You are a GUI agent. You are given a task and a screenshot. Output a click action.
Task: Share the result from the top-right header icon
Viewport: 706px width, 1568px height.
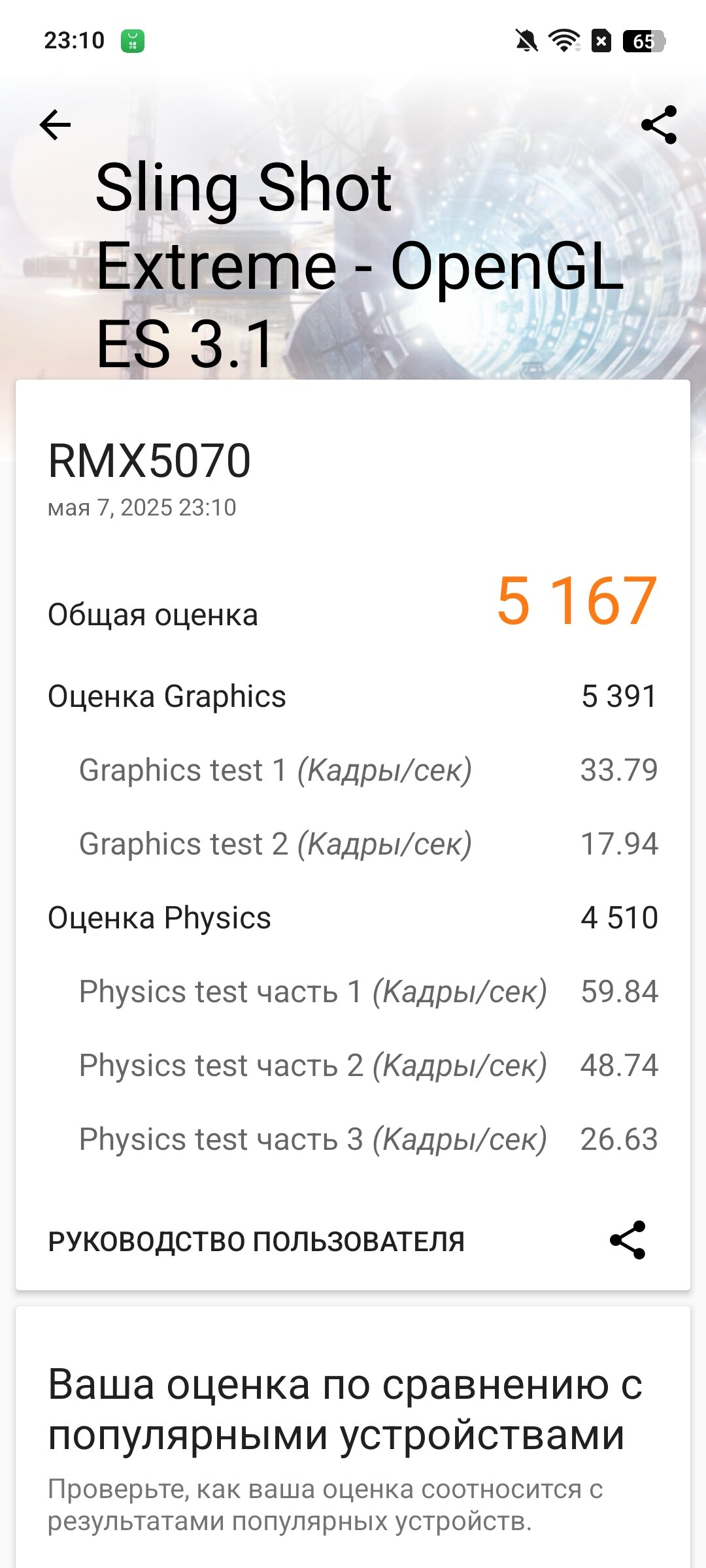658,125
